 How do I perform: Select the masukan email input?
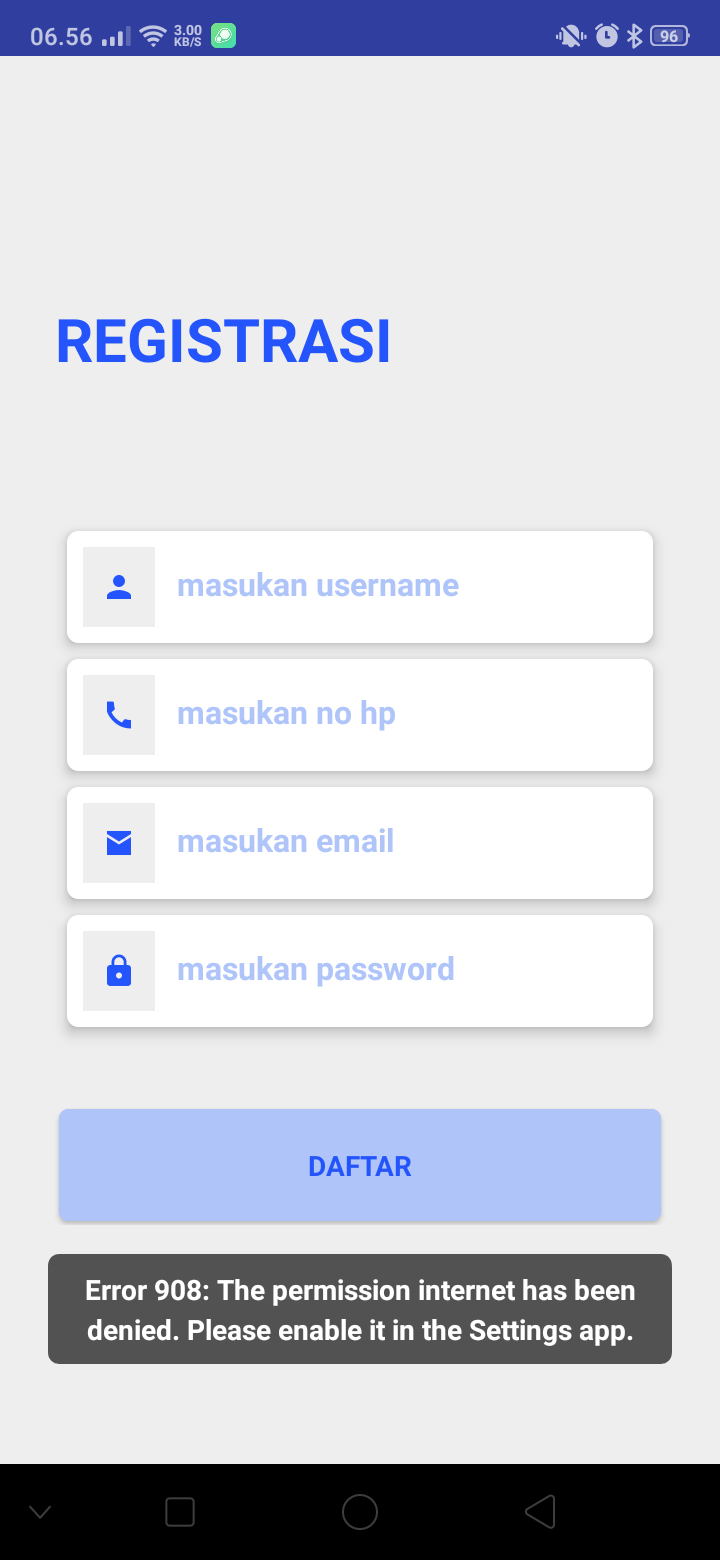(400, 842)
